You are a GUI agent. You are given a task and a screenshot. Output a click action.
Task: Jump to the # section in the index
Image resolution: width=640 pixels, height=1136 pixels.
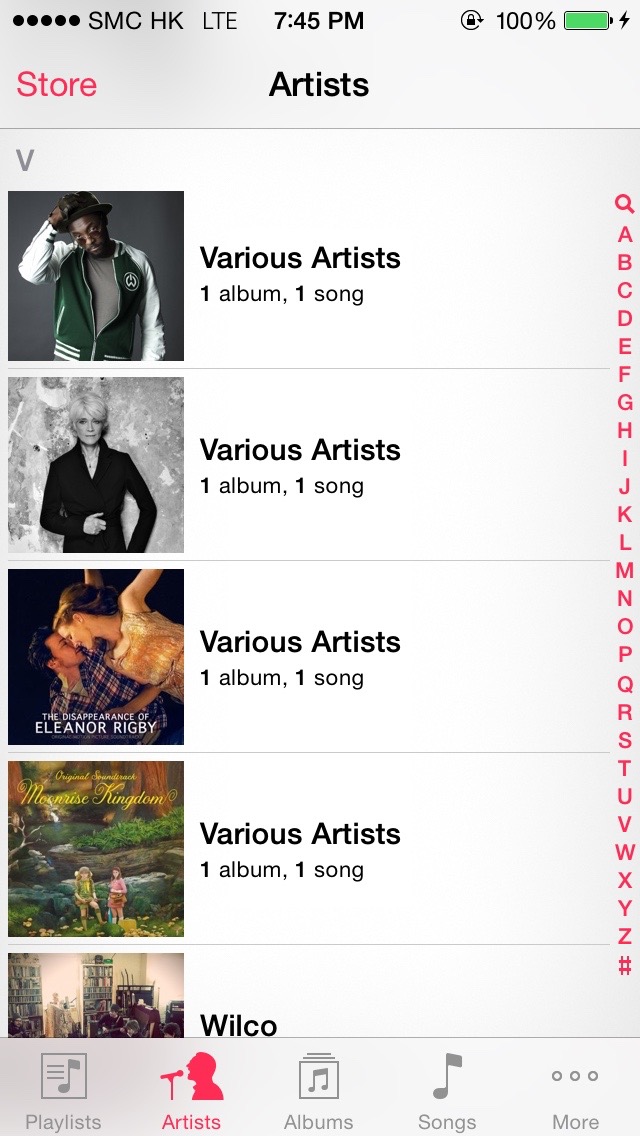coord(625,966)
